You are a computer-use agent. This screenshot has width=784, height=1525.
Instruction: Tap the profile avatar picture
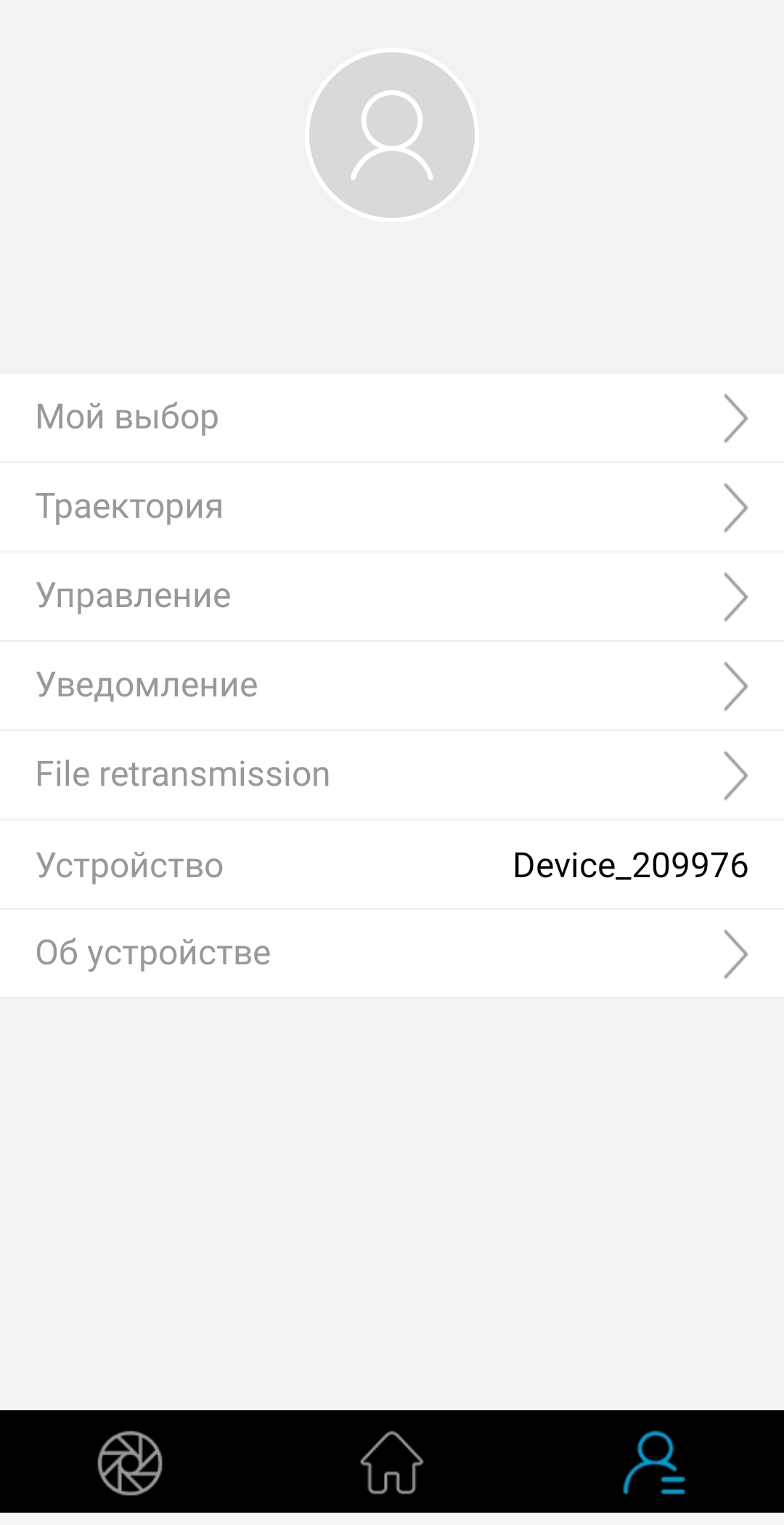[x=392, y=135]
